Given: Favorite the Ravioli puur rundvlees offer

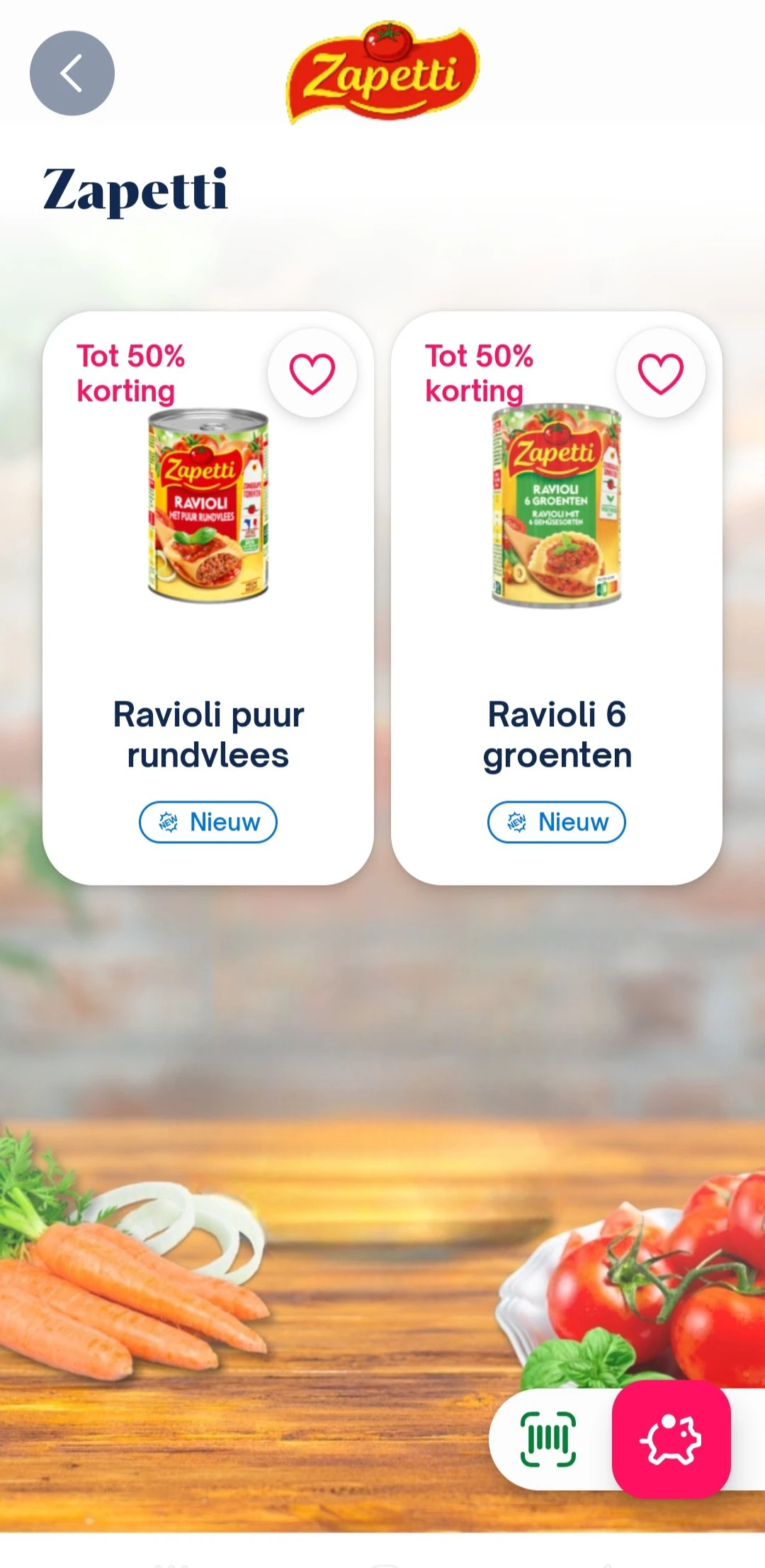Looking at the screenshot, I should 312,373.
